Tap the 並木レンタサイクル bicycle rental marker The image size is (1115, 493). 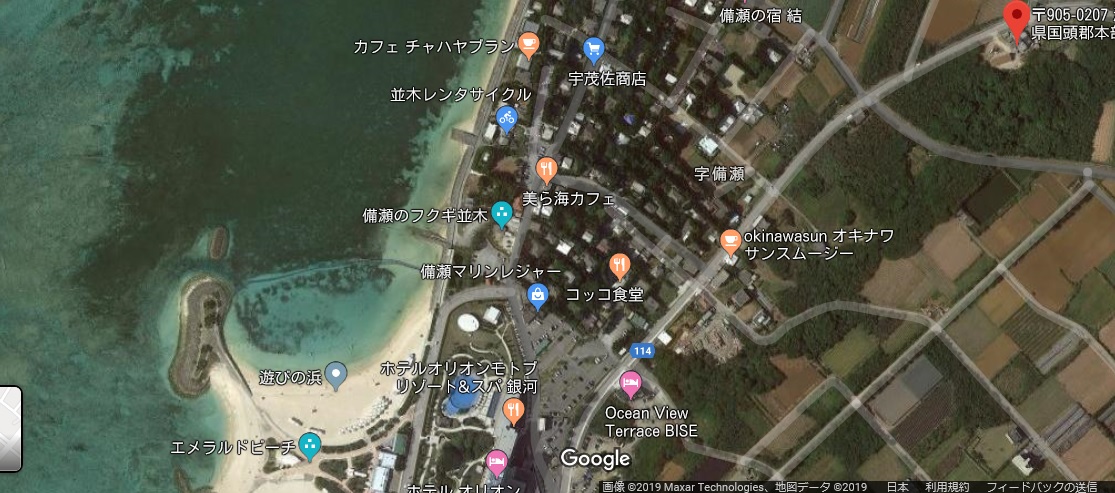[507, 118]
